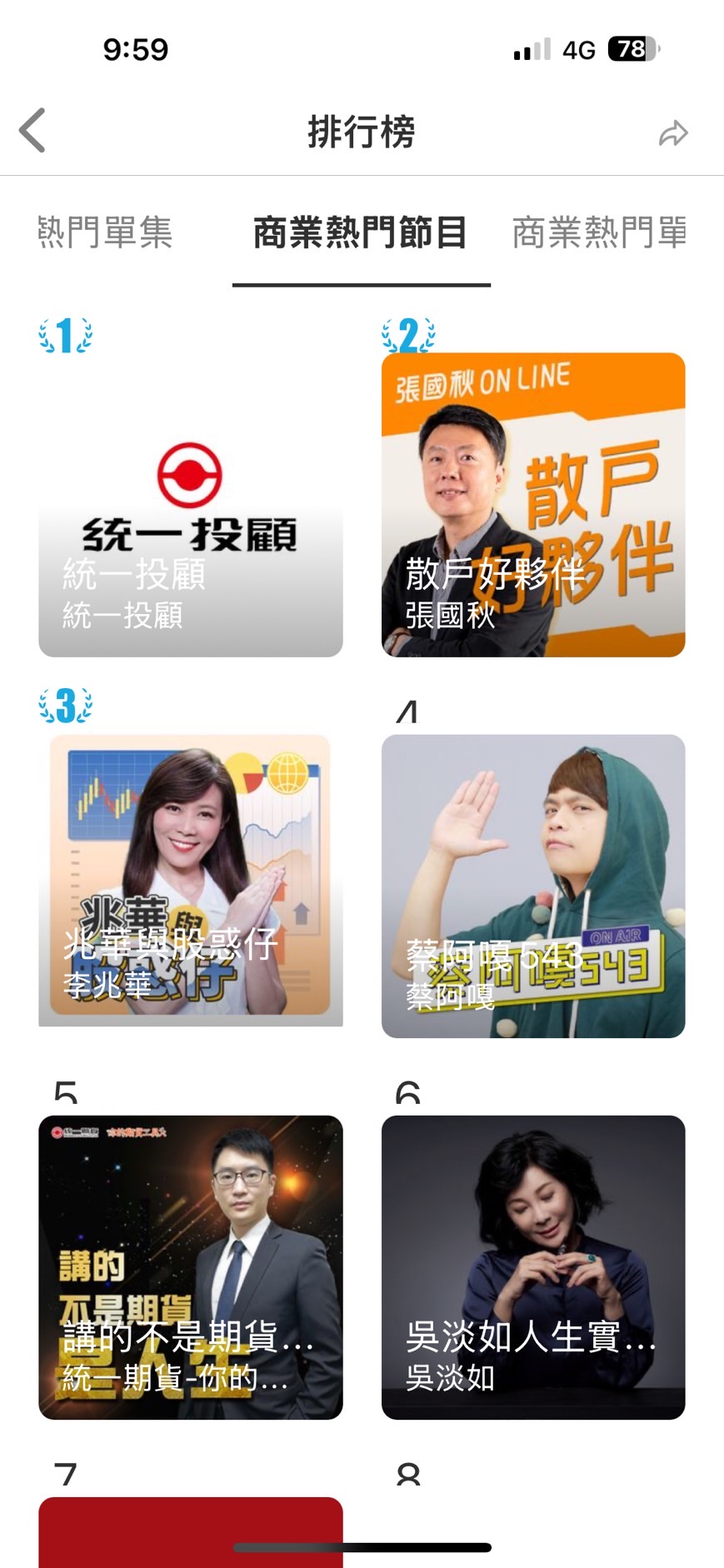This screenshot has height=1568, width=724.
Task: Open 兆華與股惑仔 by 李兆華
Action: click(191, 880)
